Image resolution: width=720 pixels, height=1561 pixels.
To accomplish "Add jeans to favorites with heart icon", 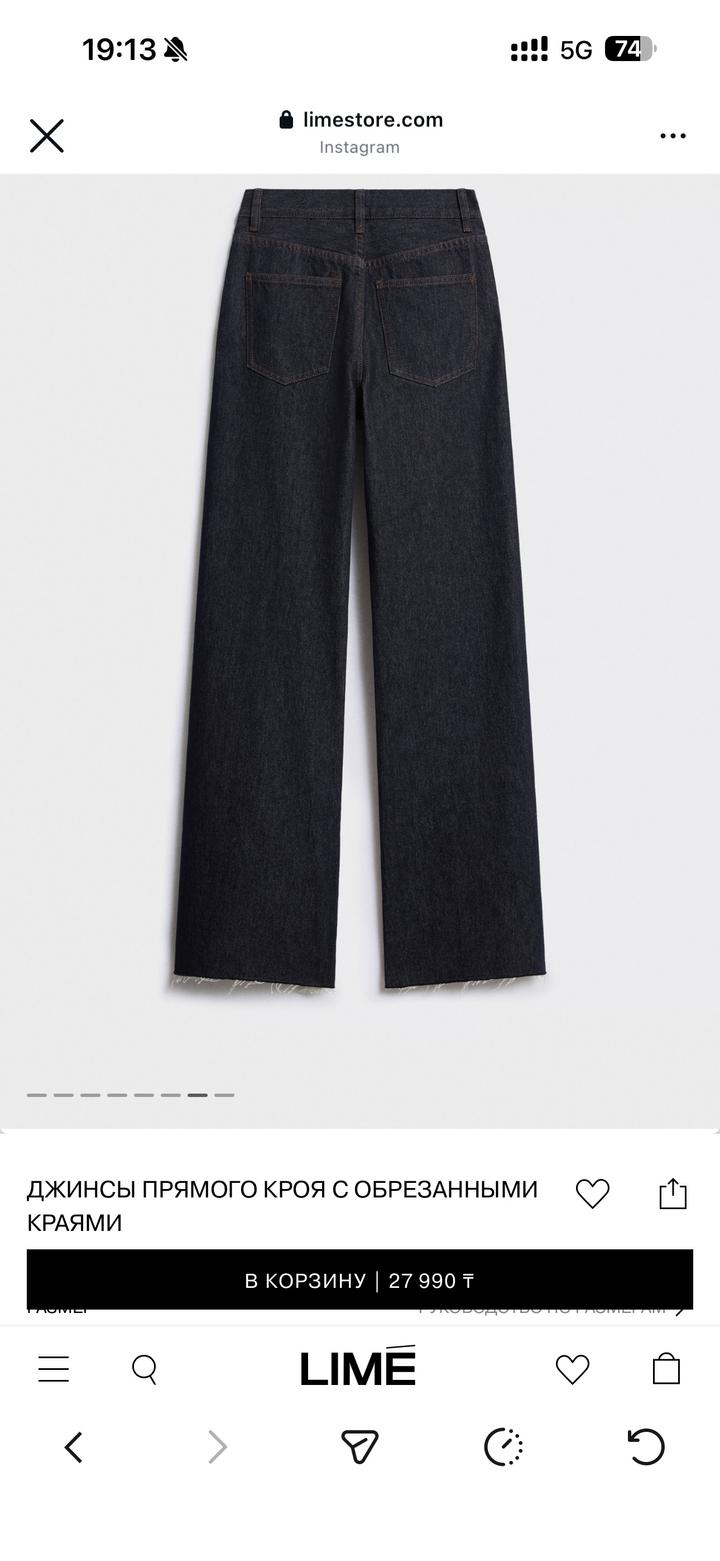I will click(x=592, y=1193).
